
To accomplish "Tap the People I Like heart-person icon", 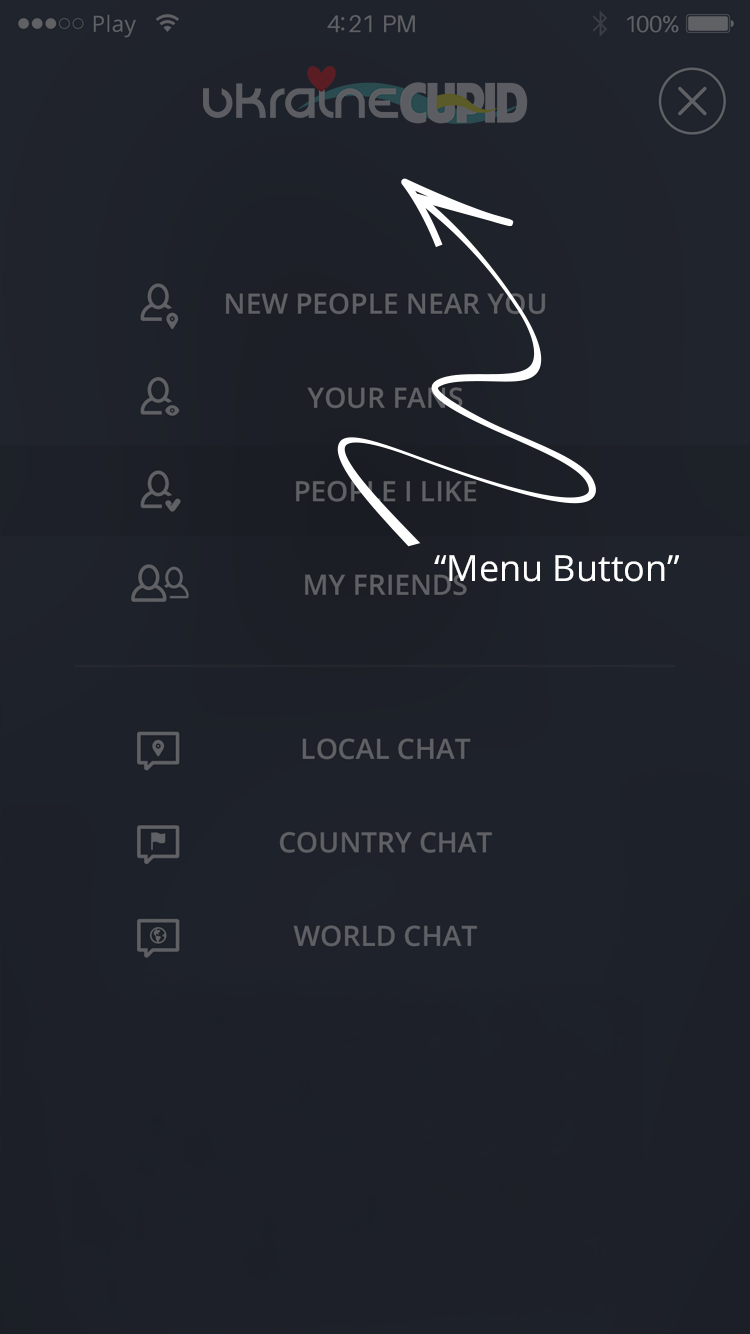I will point(157,490).
